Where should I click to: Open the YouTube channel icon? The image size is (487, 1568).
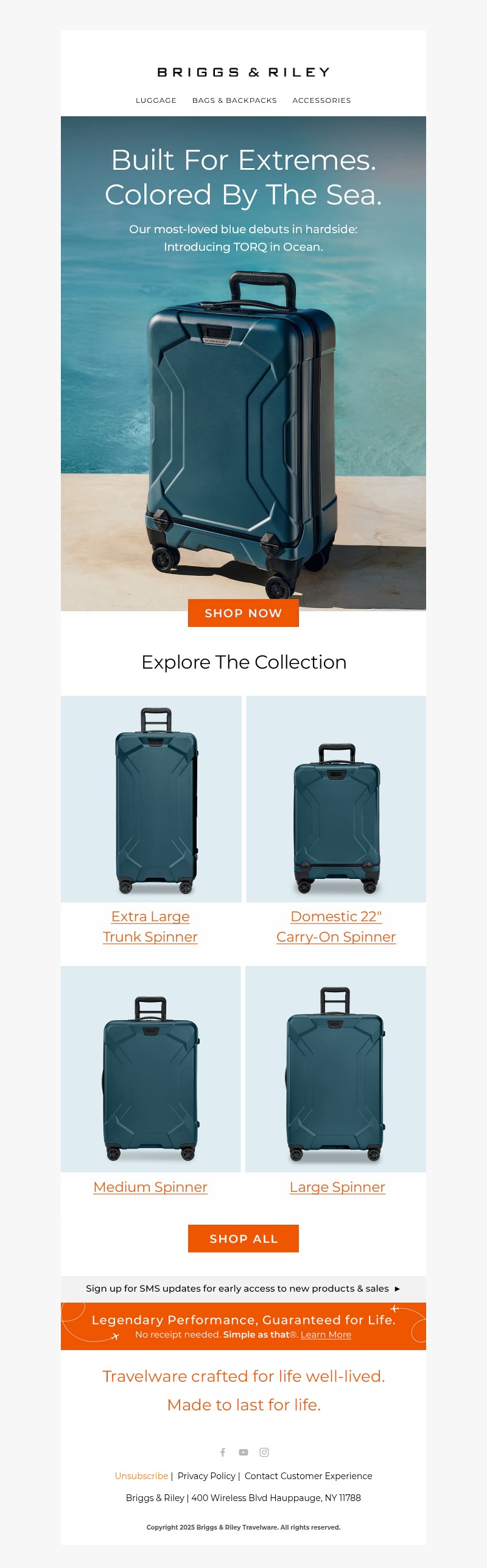click(243, 1452)
